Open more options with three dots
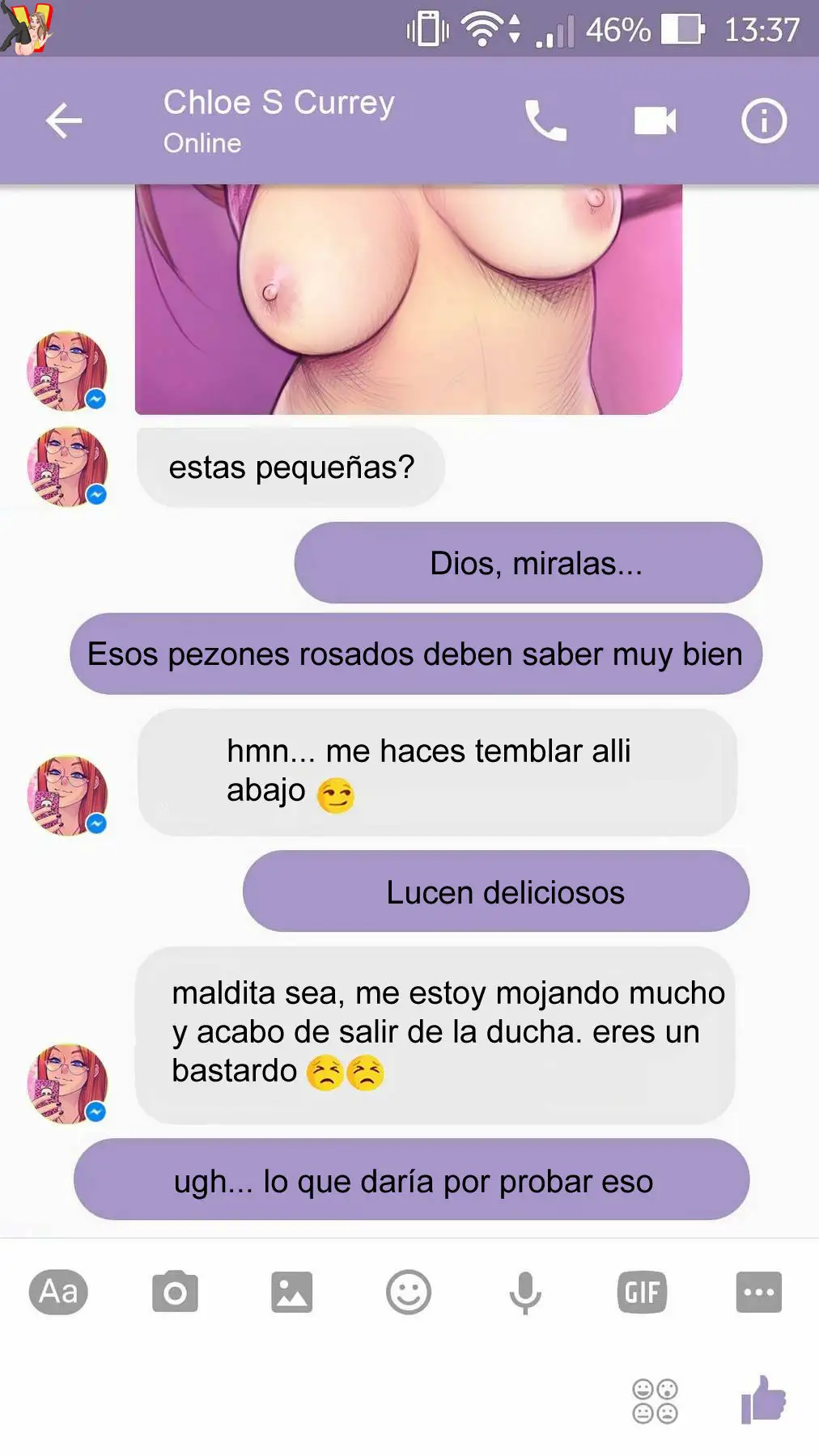Viewport: 819px width, 1456px height. [x=758, y=1292]
